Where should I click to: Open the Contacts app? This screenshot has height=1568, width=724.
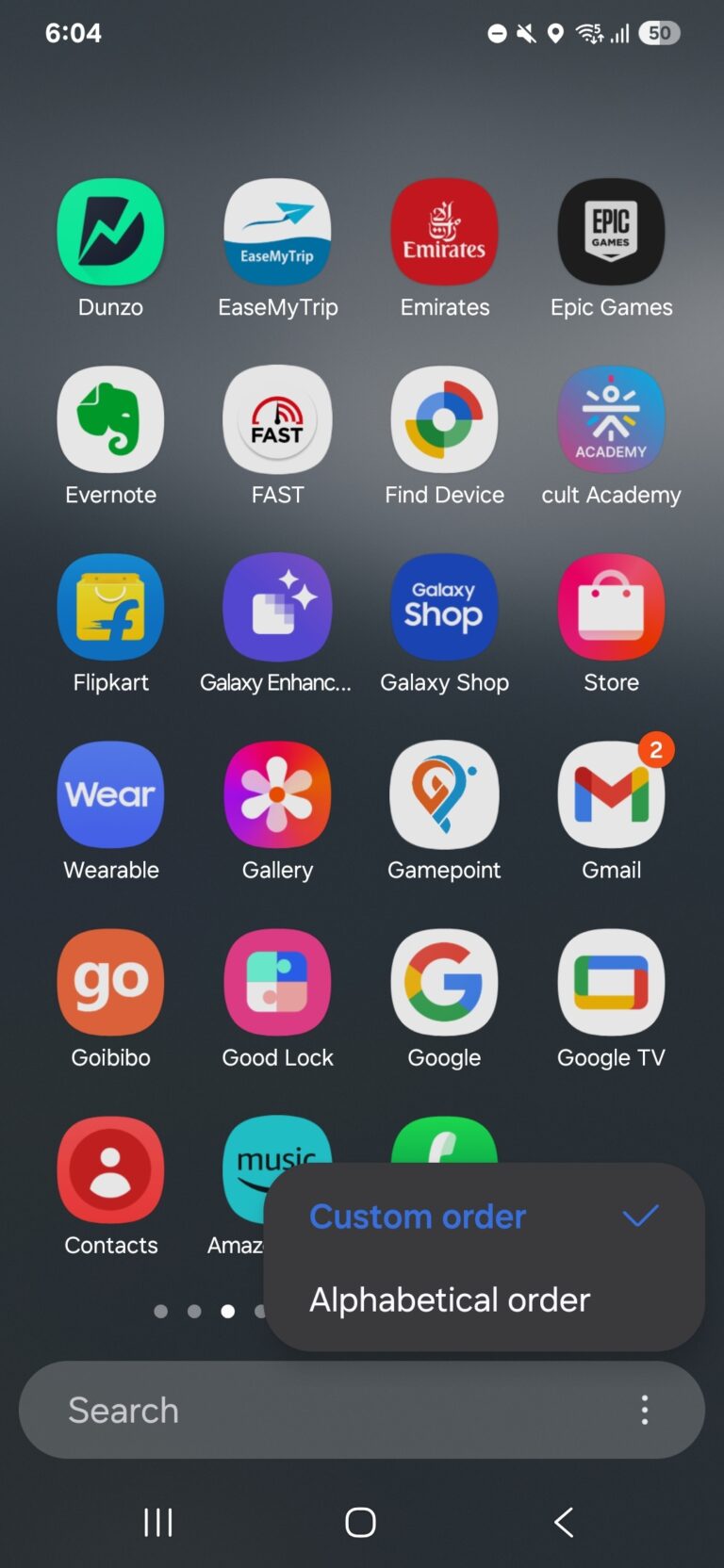pos(110,1169)
